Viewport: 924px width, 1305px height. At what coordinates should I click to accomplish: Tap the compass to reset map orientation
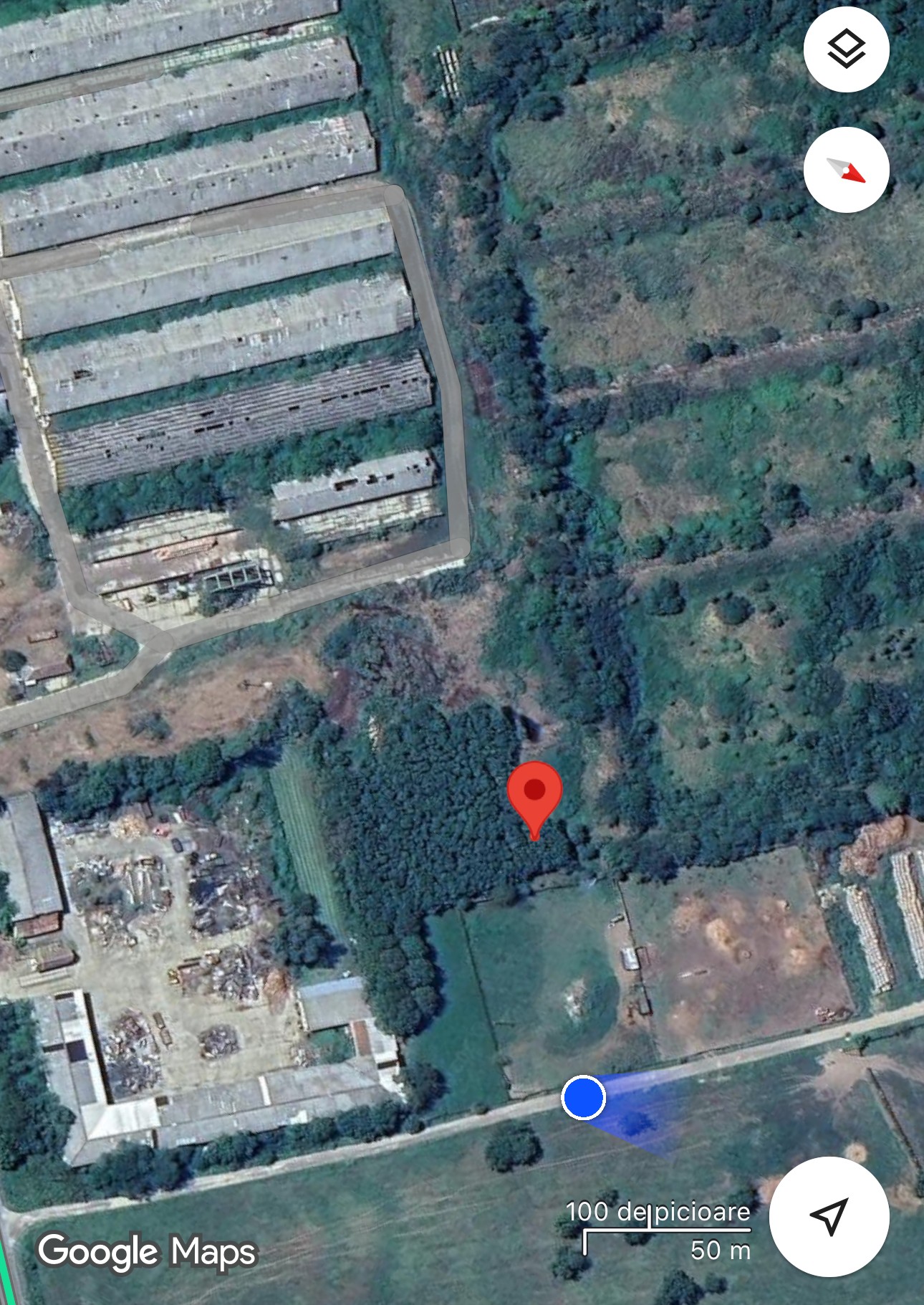click(846, 171)
